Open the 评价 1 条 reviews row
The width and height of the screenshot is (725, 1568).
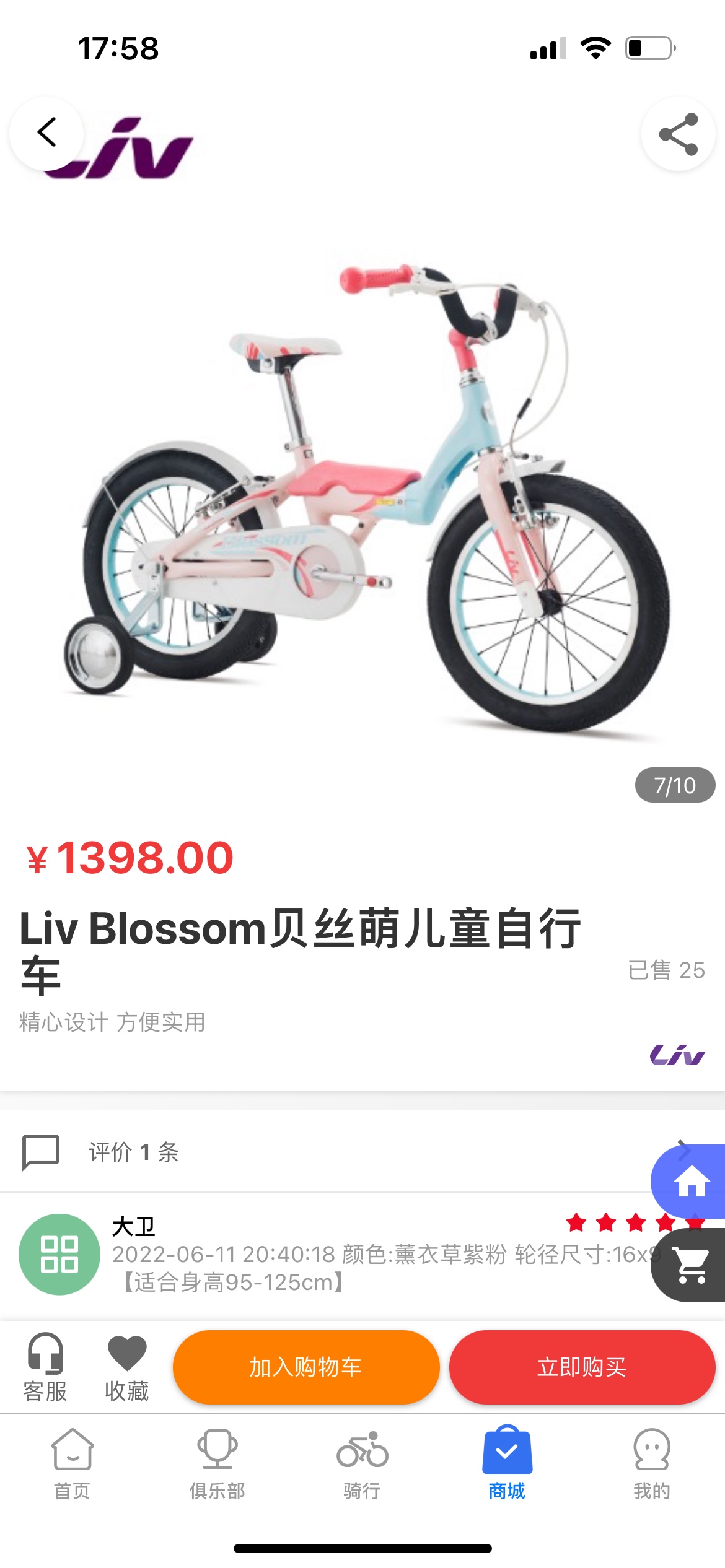347,1152
